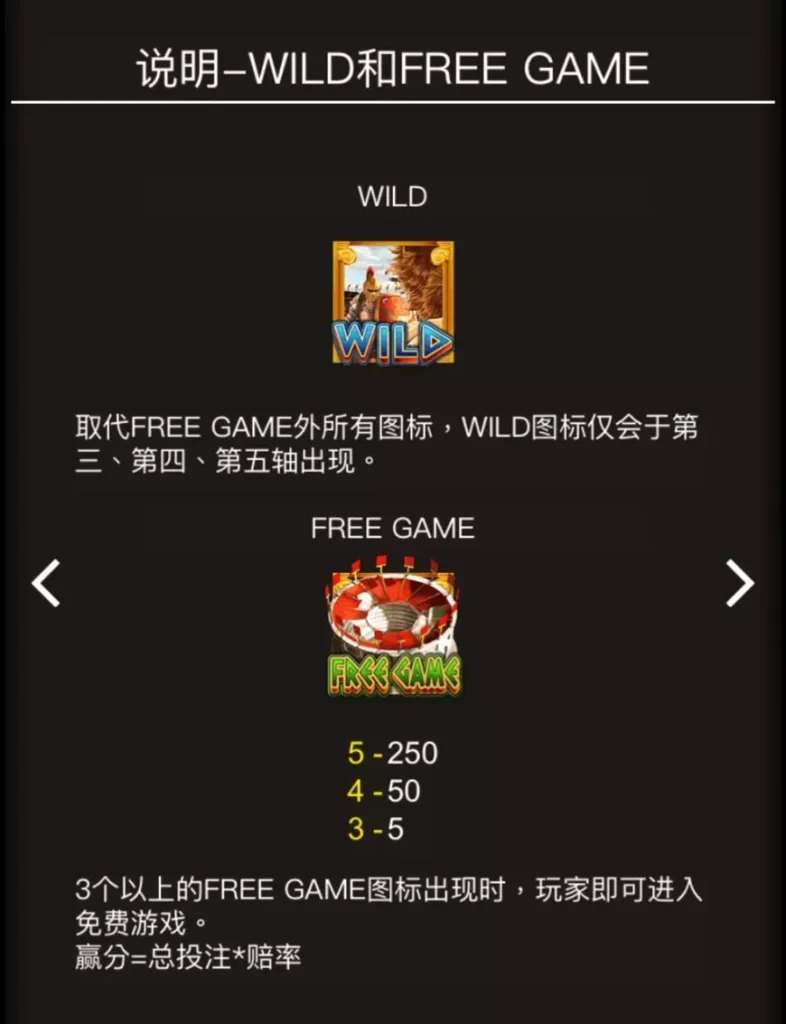
Task: Go to the next help page arrow
Action: point(739,583)
